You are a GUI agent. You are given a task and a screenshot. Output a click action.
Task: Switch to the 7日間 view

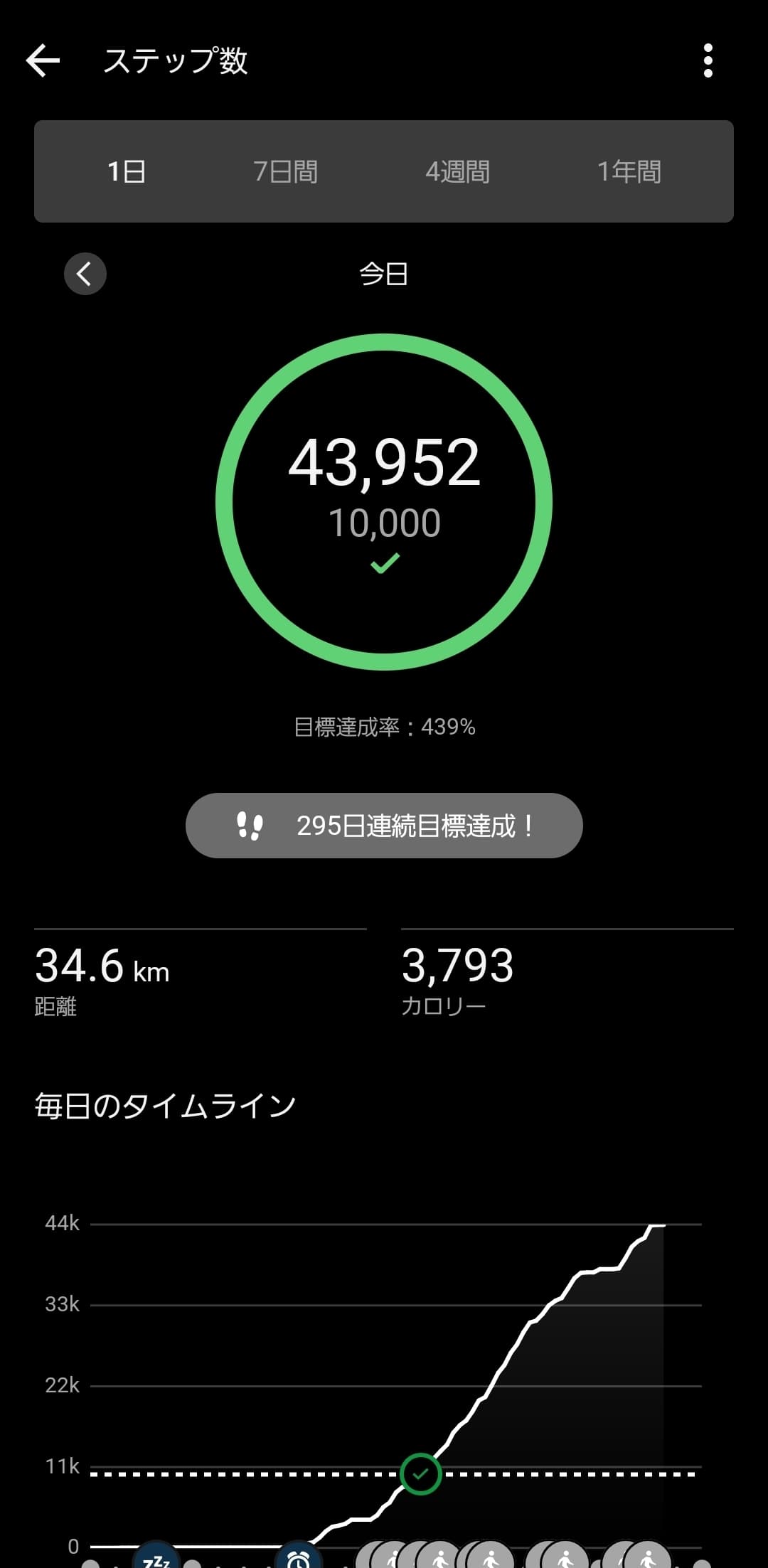point(286,171)
